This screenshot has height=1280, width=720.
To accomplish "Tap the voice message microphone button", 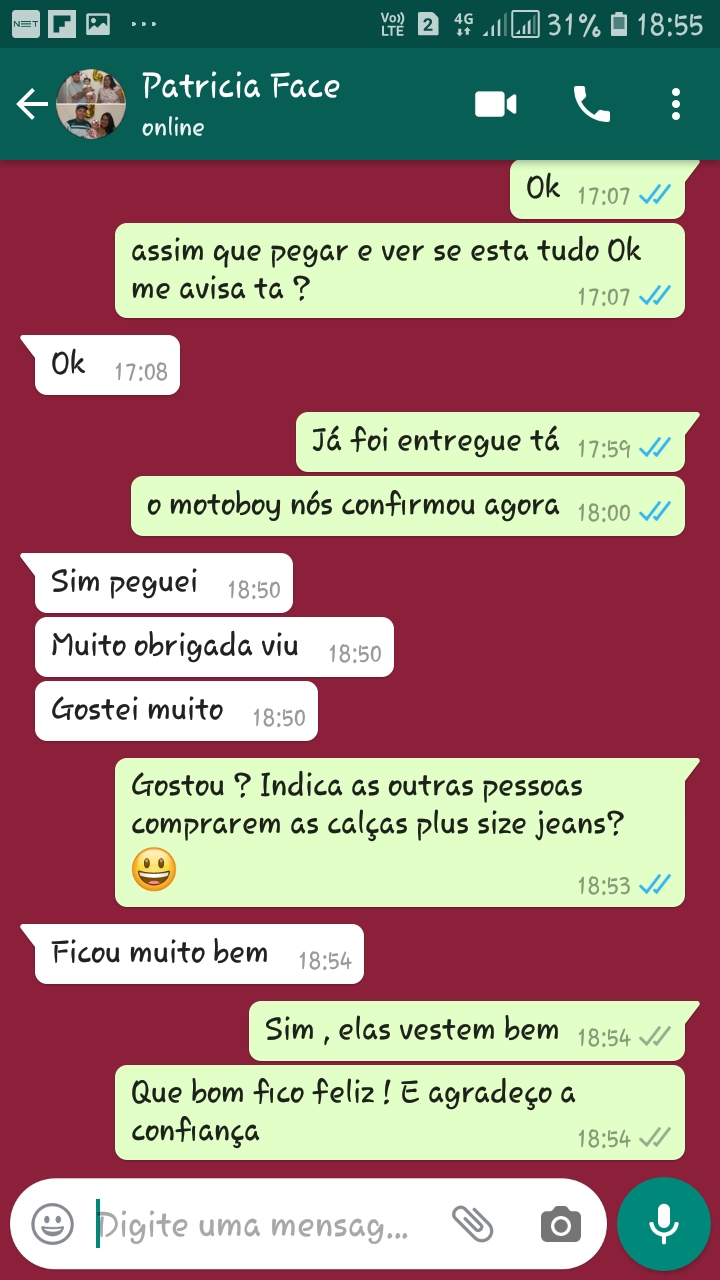I will [x=663, y=1223].
